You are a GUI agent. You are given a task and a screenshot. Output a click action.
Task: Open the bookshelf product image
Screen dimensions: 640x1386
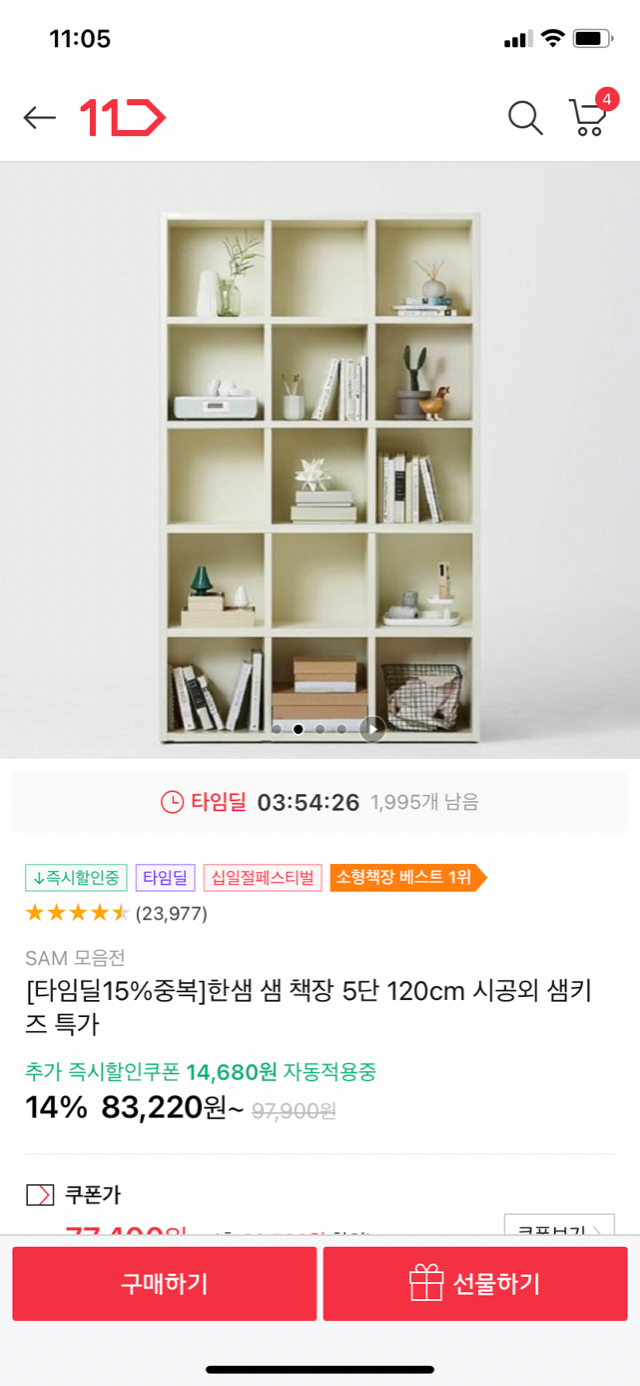320,470
